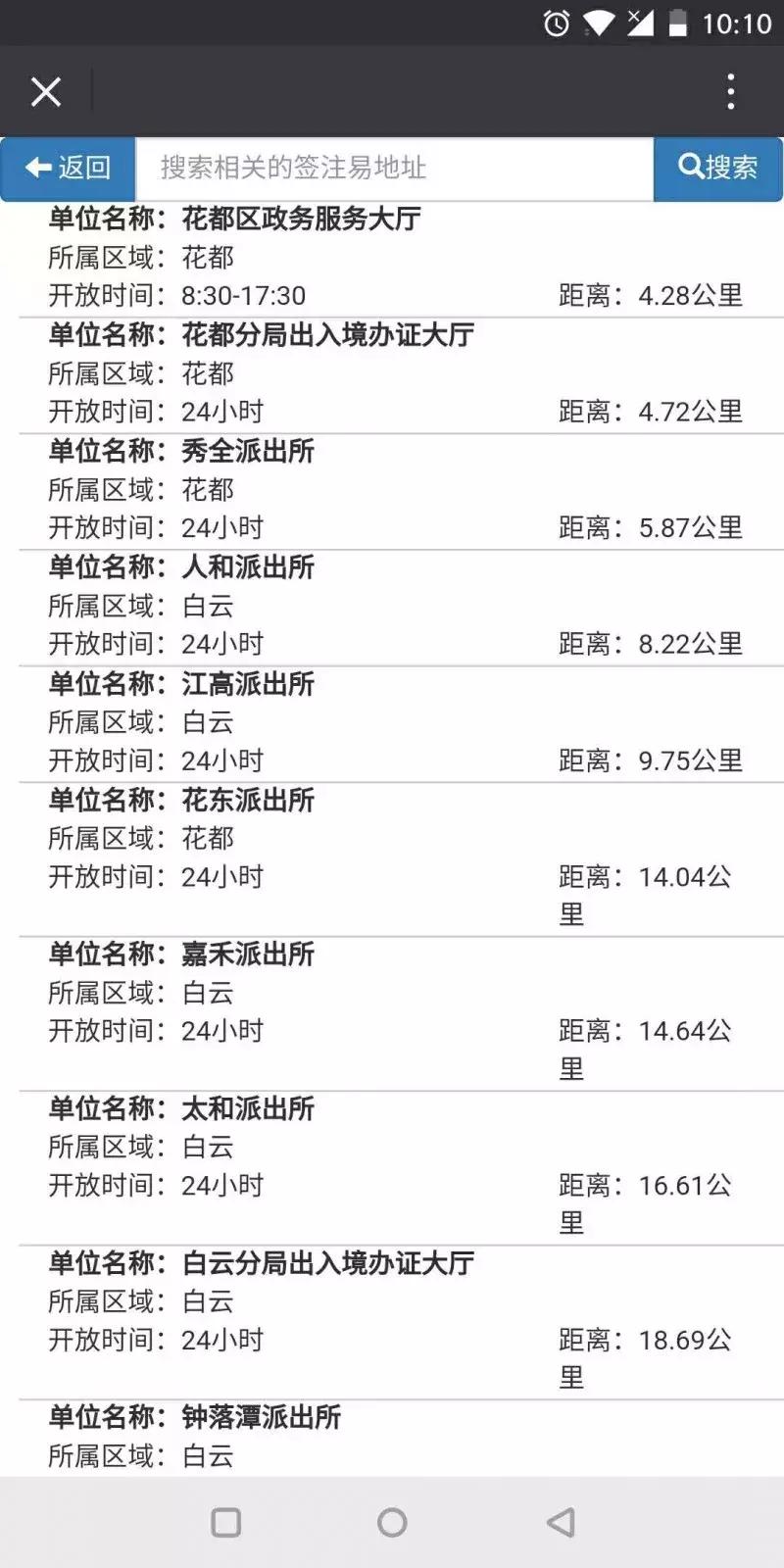Open the 人和派出所 entry

[x=392, y=606]
